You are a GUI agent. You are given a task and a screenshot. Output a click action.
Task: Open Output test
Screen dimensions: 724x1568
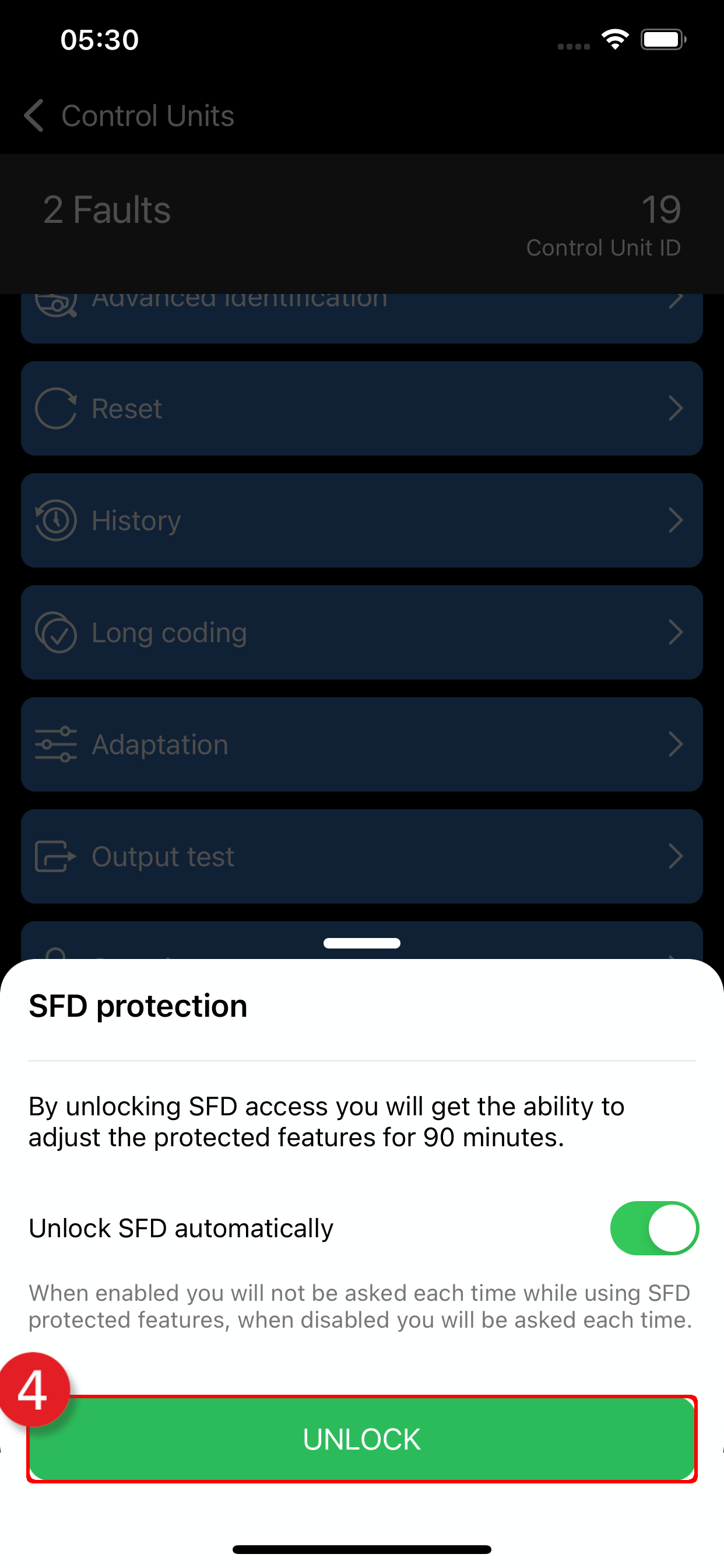pos(362,856)
